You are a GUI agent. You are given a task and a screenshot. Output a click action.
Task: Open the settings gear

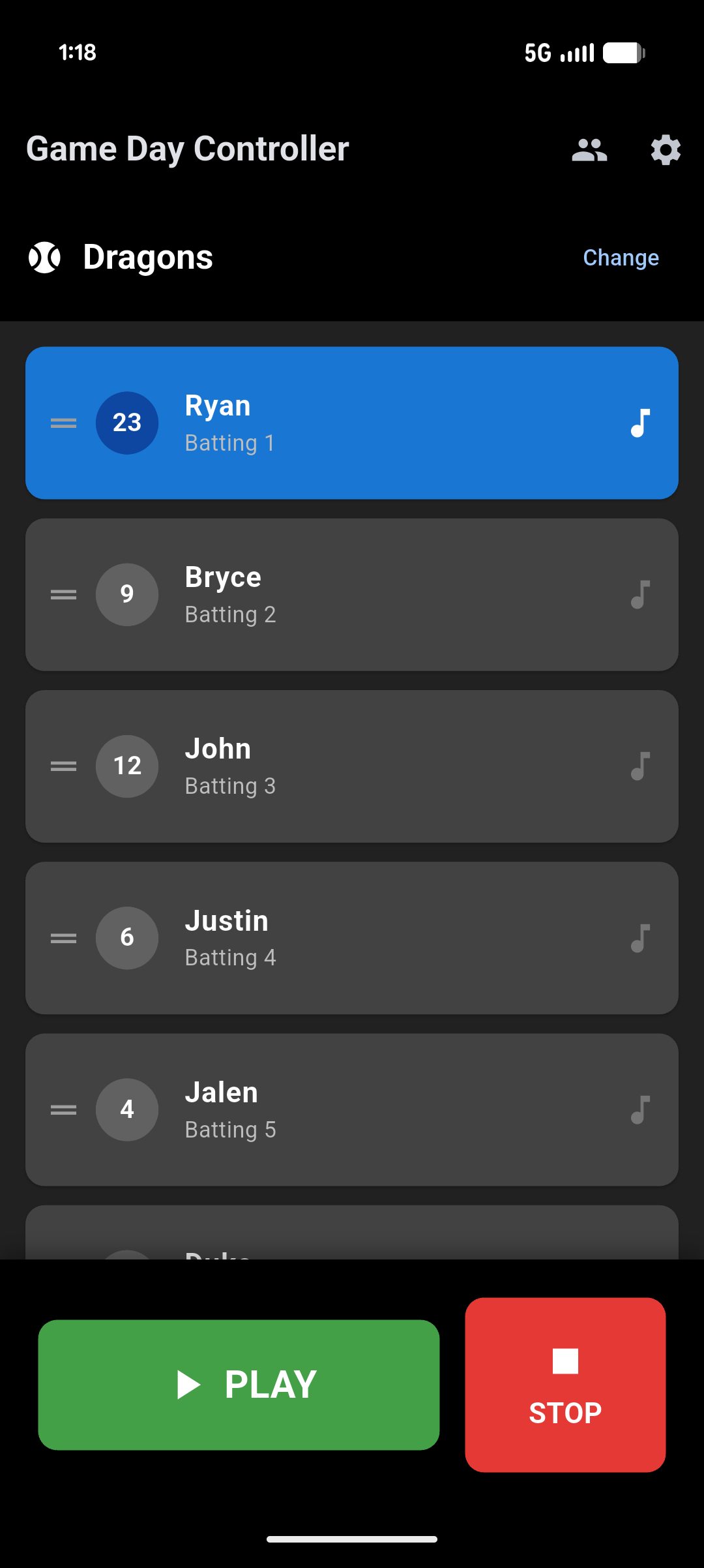[666, 150]
